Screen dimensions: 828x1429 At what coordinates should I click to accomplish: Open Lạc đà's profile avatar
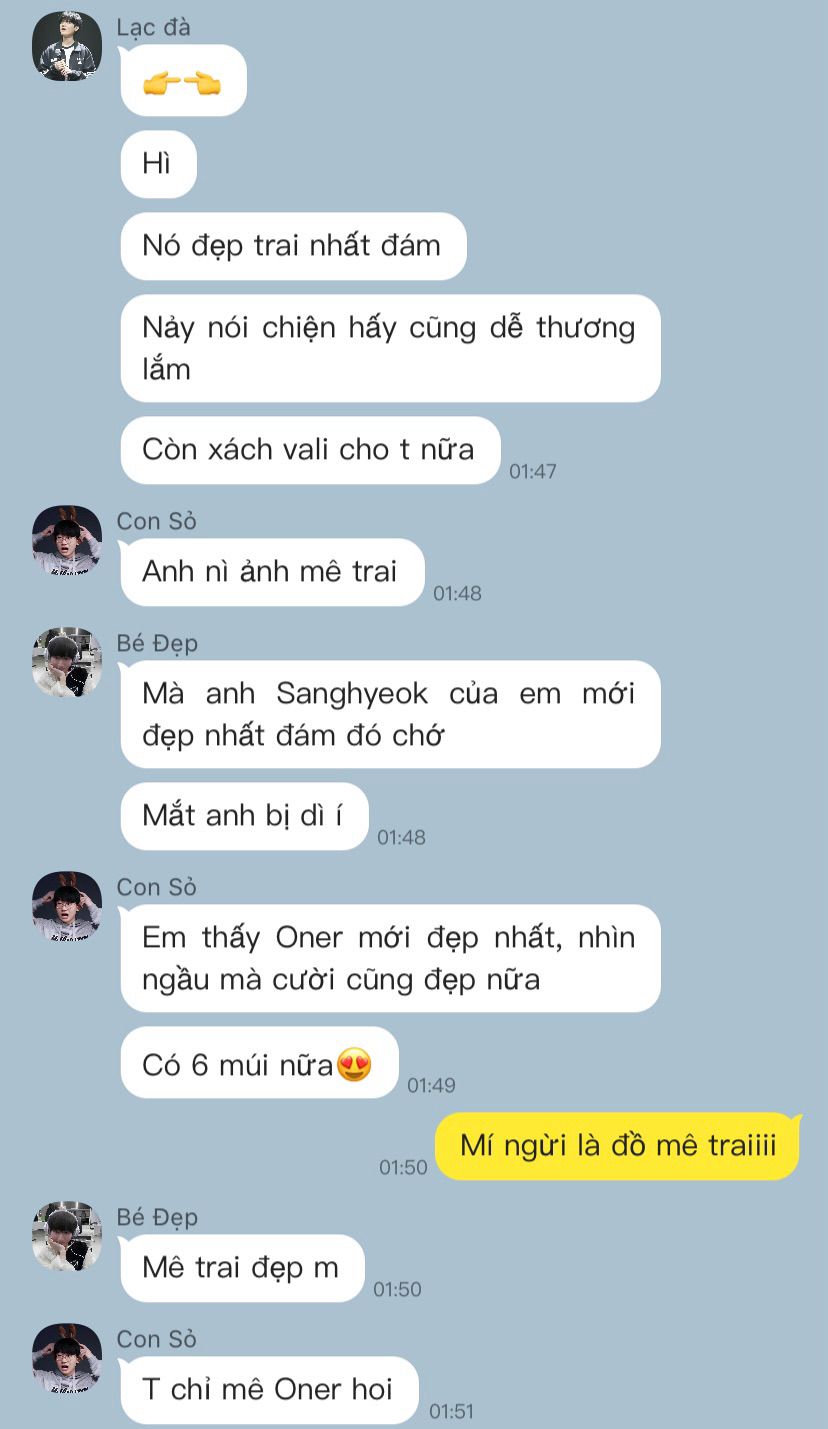[67, 46]
